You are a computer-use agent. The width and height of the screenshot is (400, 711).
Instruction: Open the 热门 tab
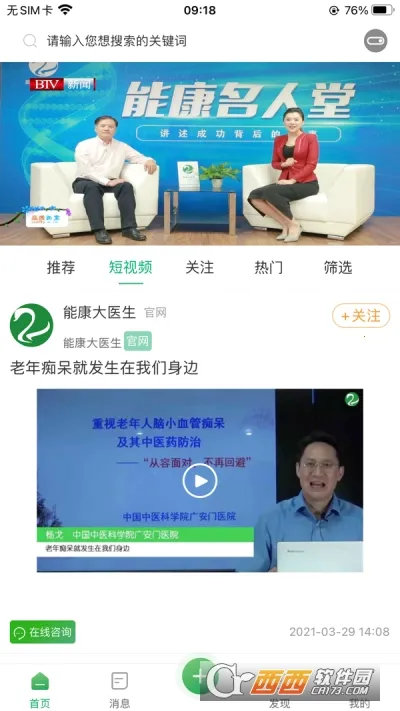[x=268, y=268]
